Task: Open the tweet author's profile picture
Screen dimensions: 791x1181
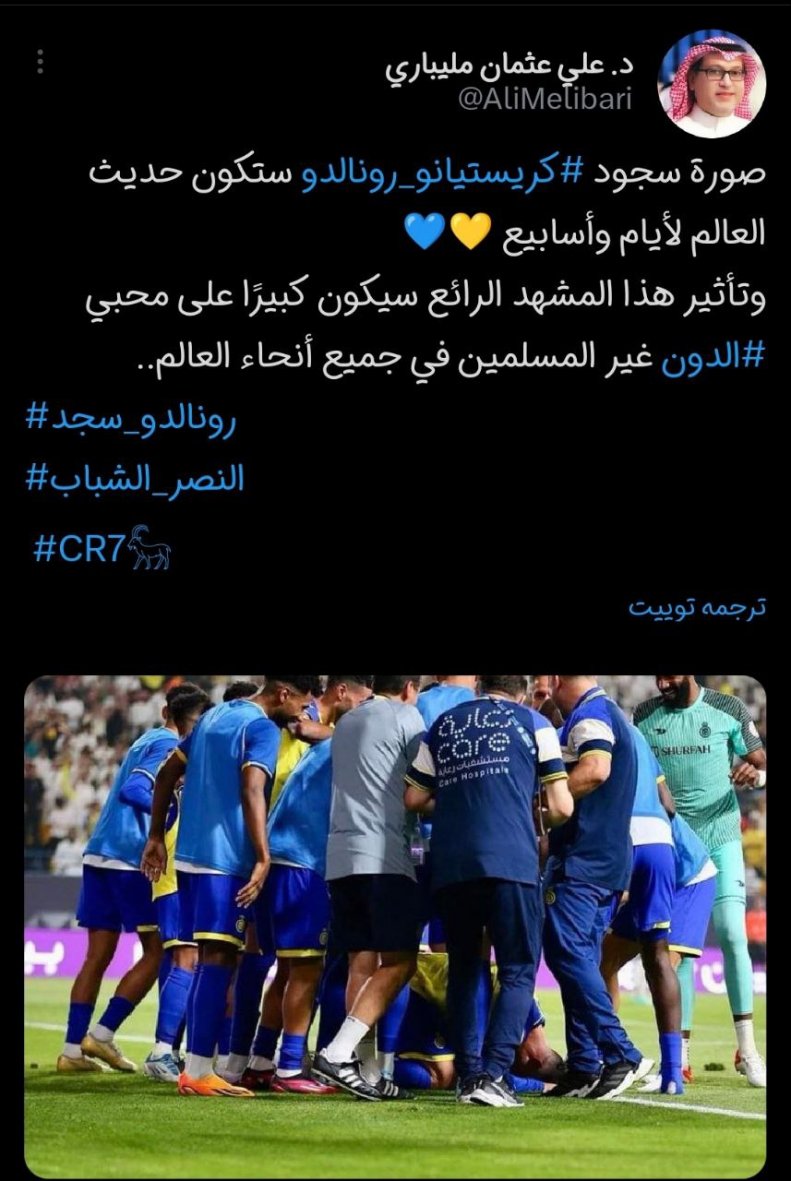Action: point(711,84)
